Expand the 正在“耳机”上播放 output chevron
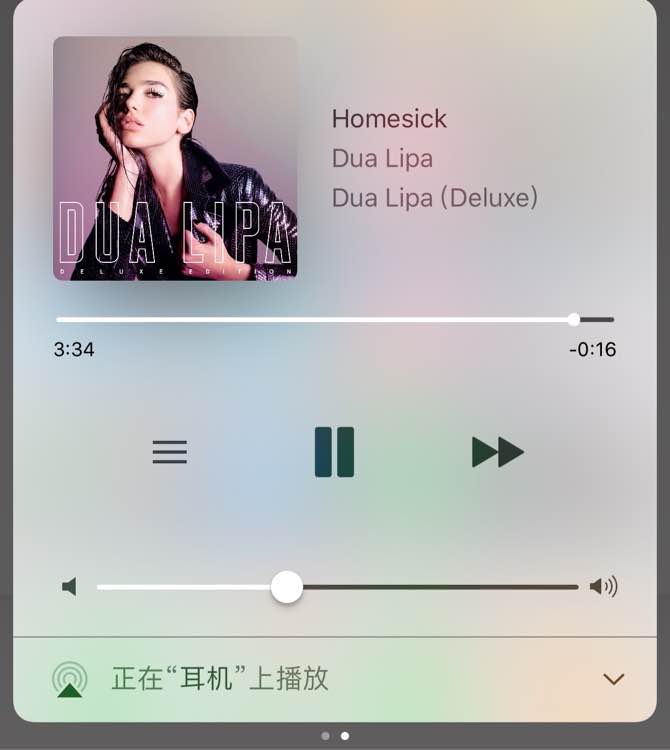The height and width of the screenshot is (750, 670). point(614,679)
